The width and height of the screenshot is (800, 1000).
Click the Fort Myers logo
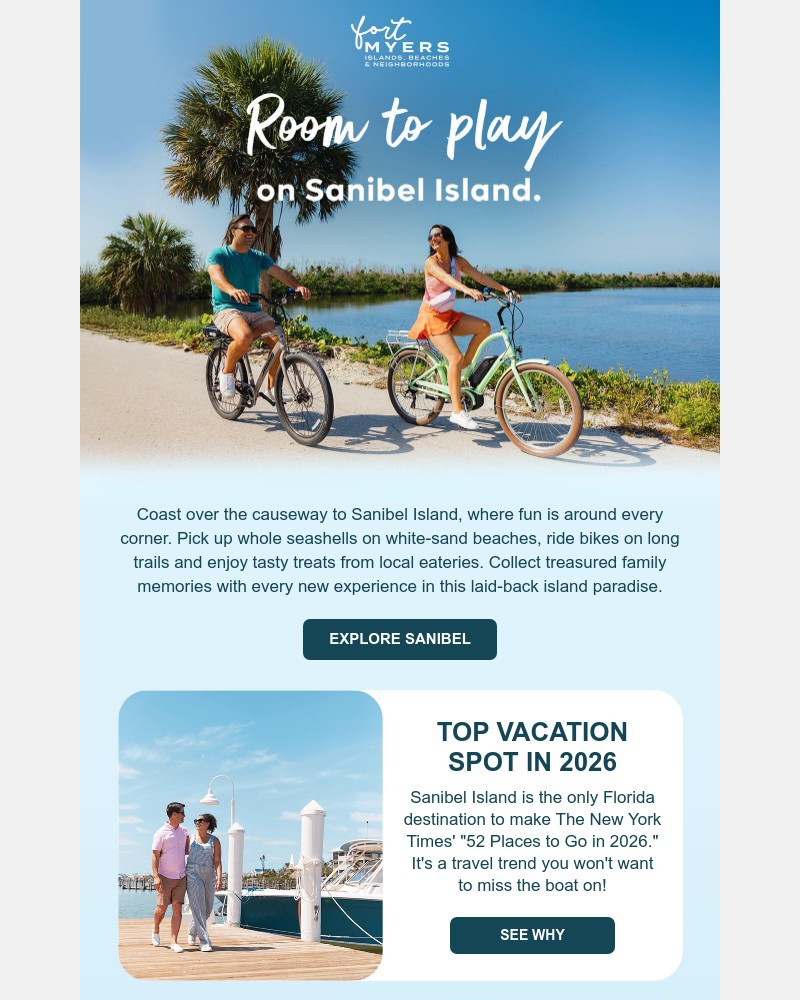point(399,43)
